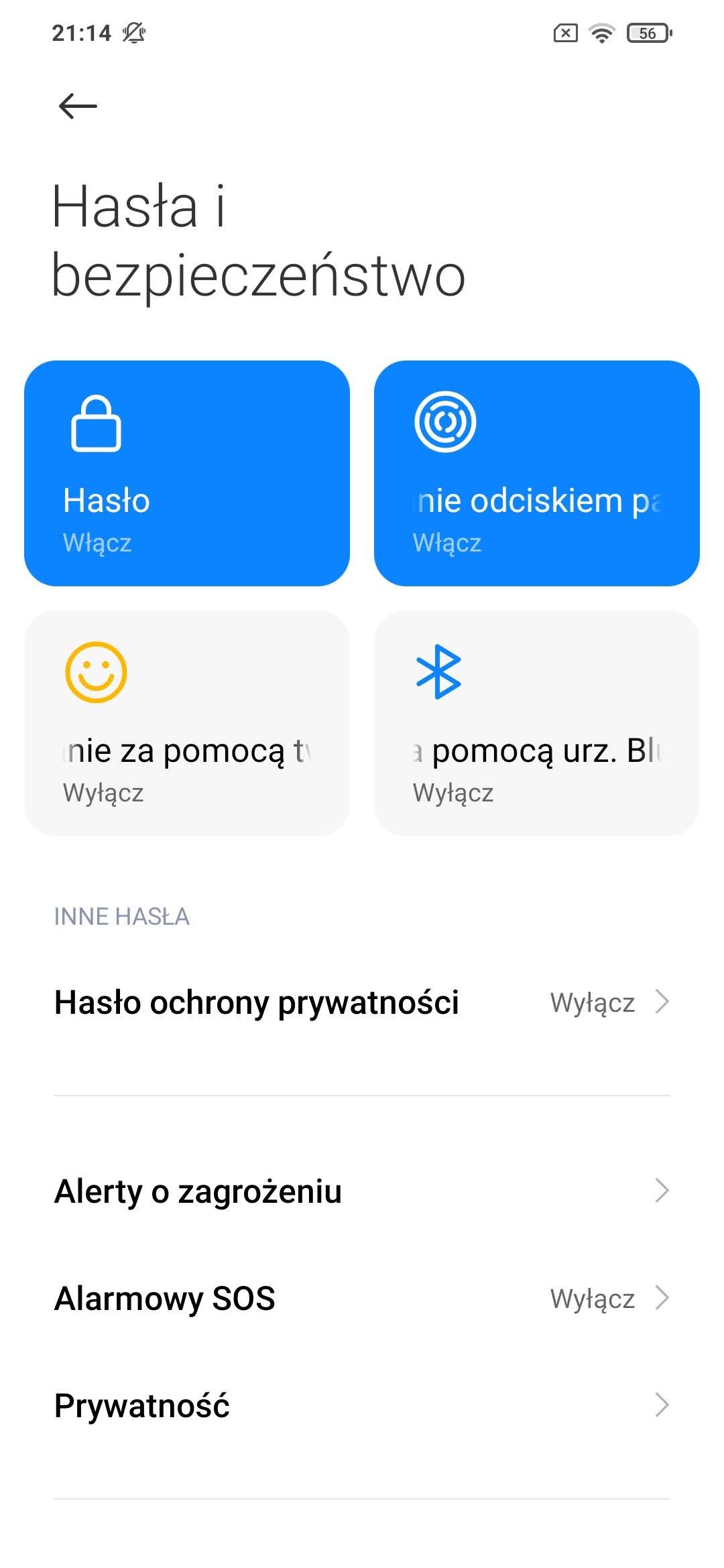Open Alerty o zagrożeniu
This screenshot has width=724, height=1568.
click(362, 1191)
